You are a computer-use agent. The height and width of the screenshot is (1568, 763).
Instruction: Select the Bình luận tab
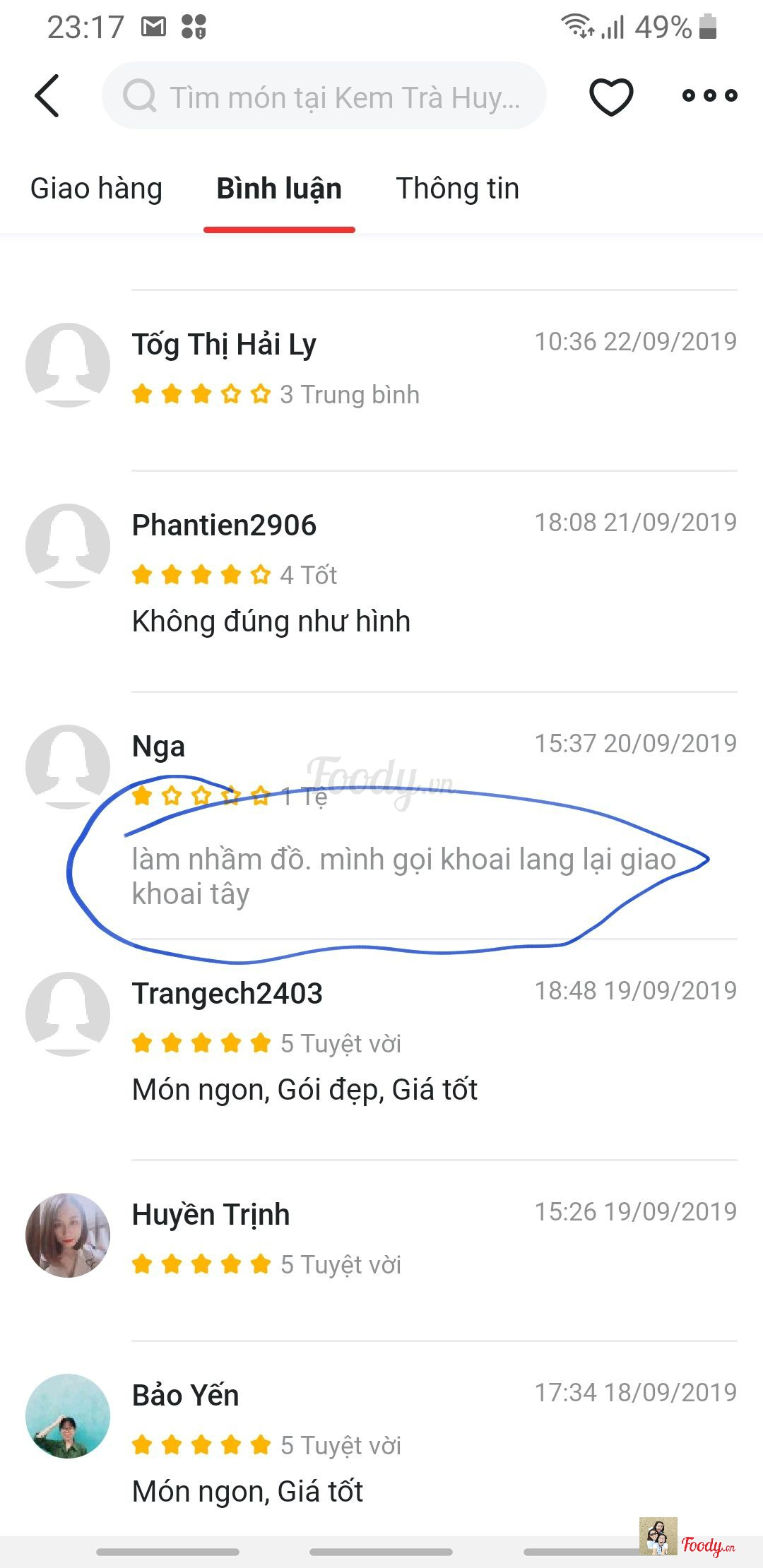tap(279, 189)
